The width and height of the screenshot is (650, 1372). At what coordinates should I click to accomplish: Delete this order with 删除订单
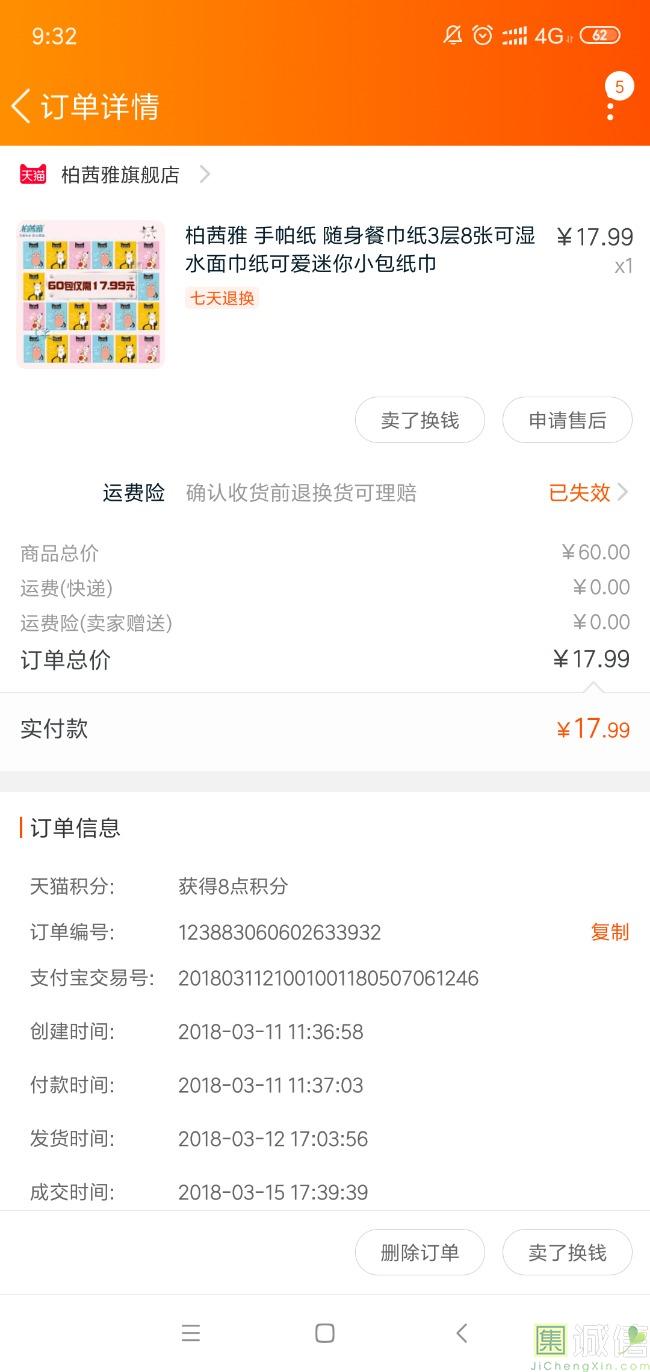tap(419, 1253)
